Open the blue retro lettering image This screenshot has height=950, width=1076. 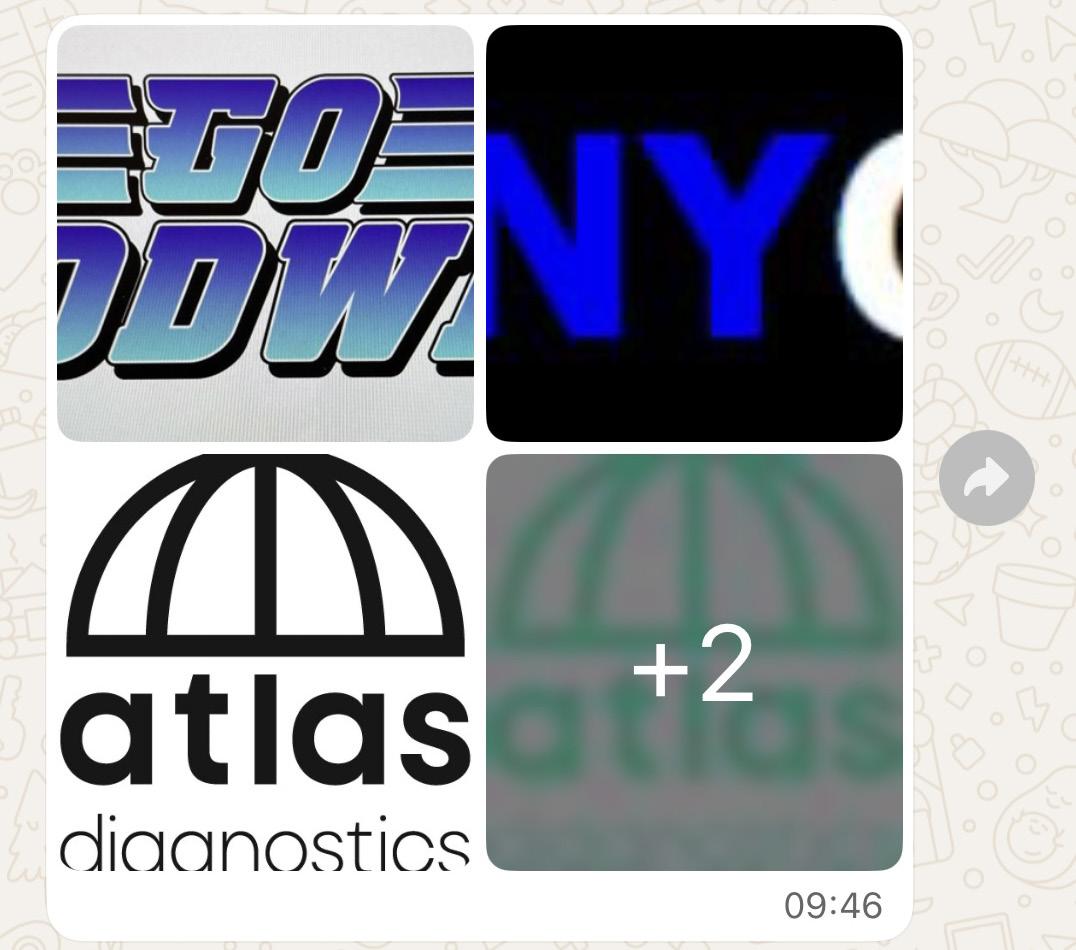[265, 233]
